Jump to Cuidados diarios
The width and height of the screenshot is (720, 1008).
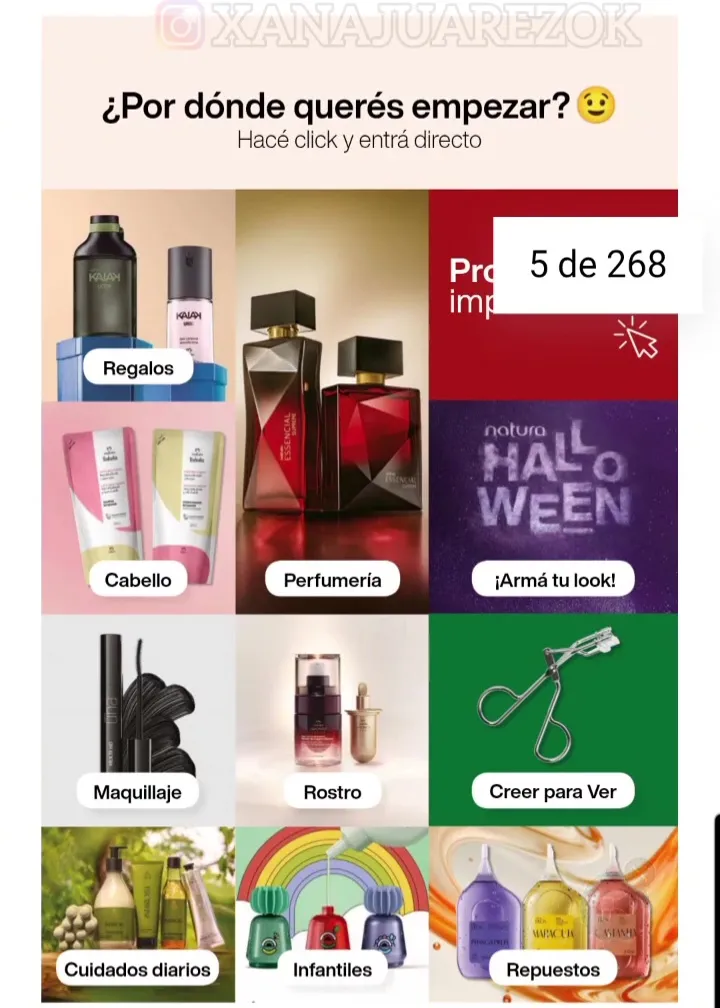138,969
